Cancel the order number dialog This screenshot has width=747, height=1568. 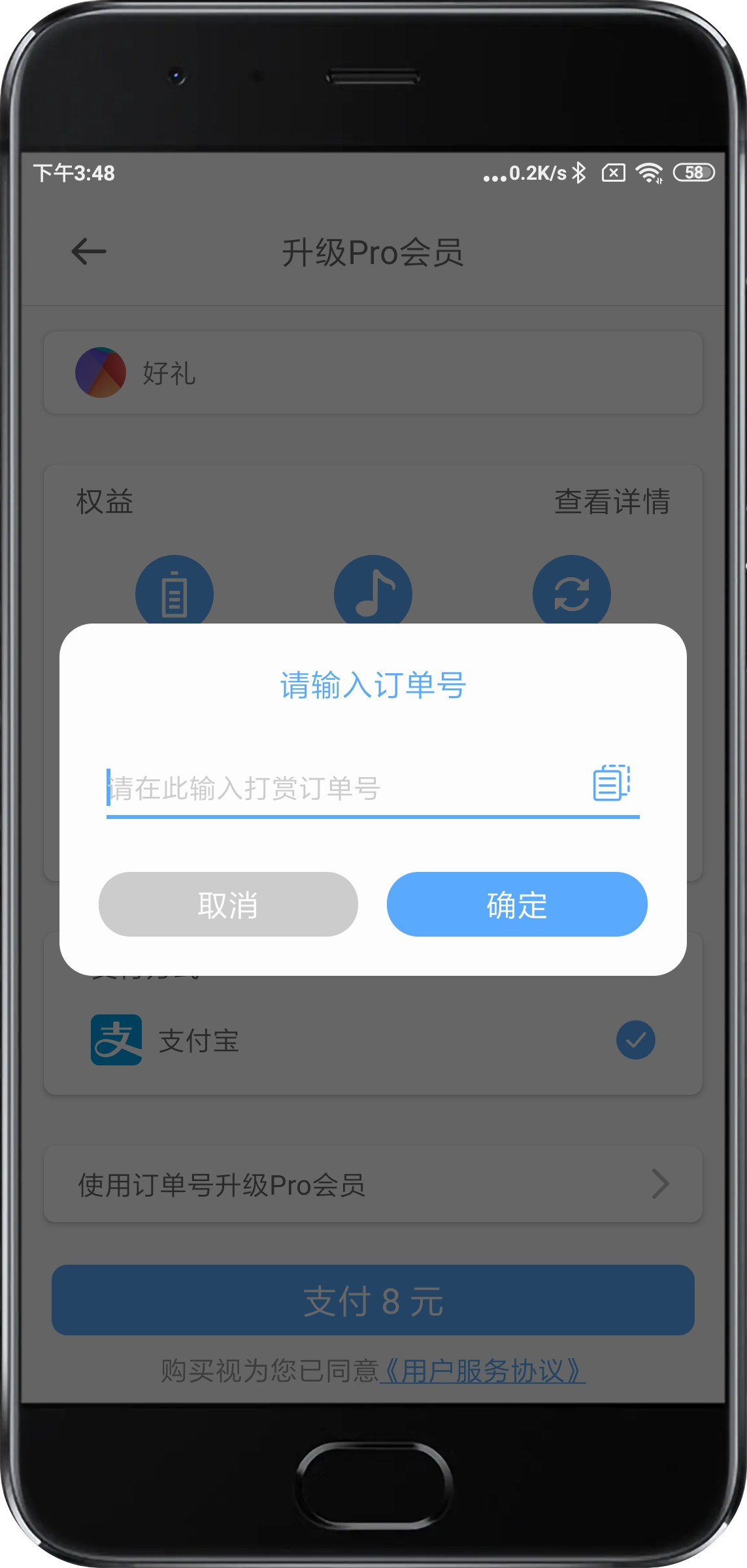tap(228, 905)
